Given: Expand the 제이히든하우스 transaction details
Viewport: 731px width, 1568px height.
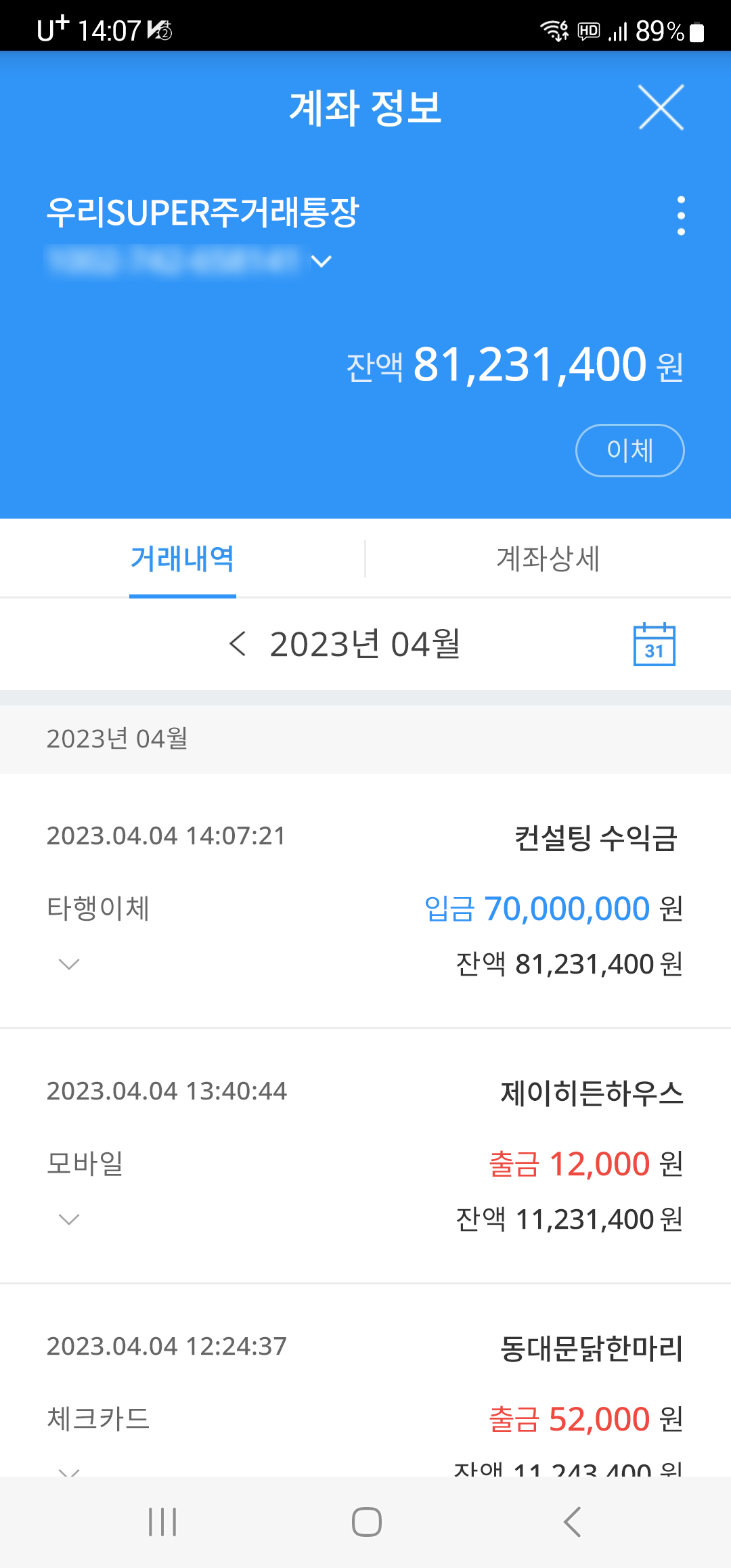Looking at the screenshot, I should coord(69,1219).
